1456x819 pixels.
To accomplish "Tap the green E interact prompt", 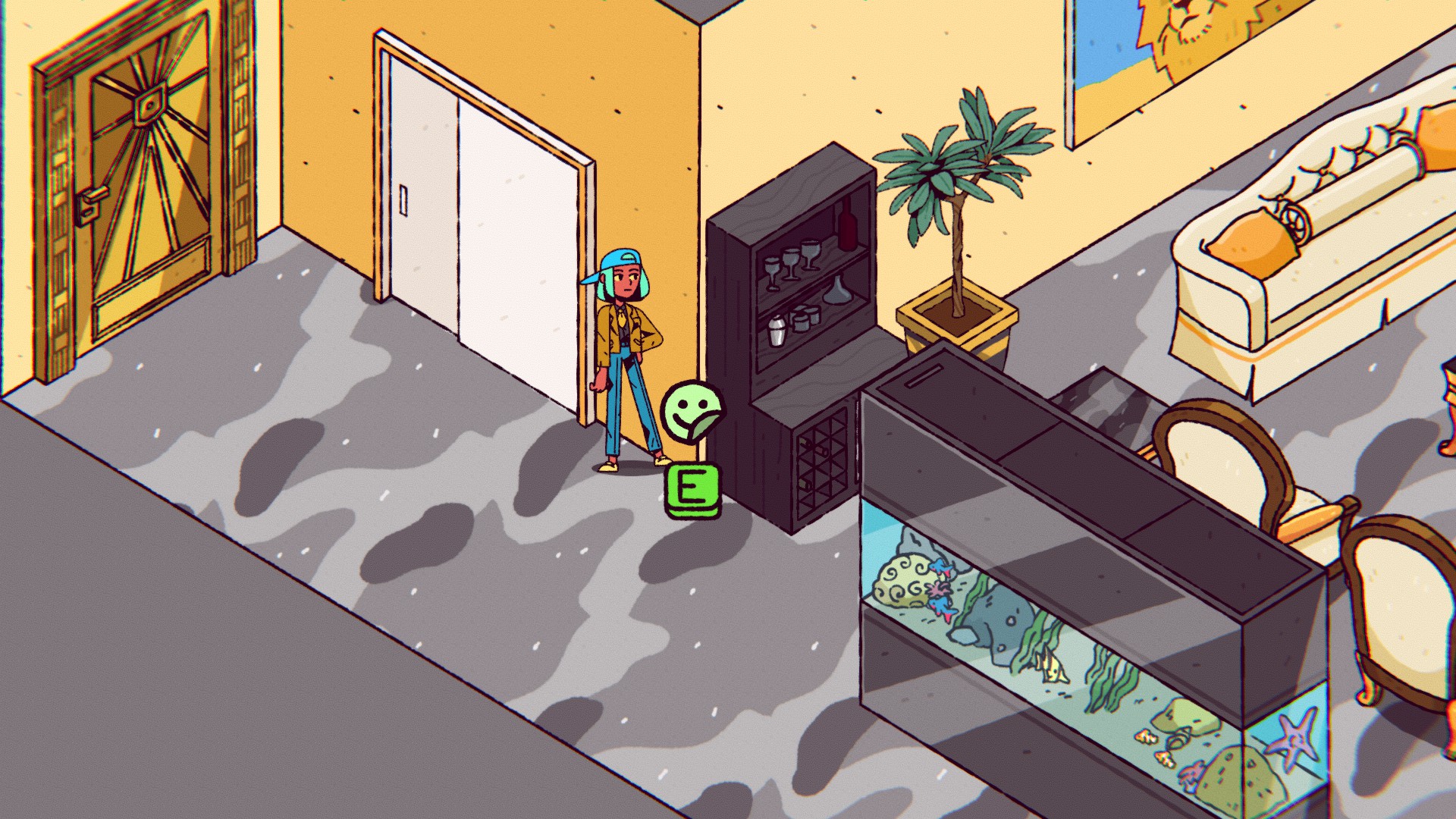I will [692, 490].
